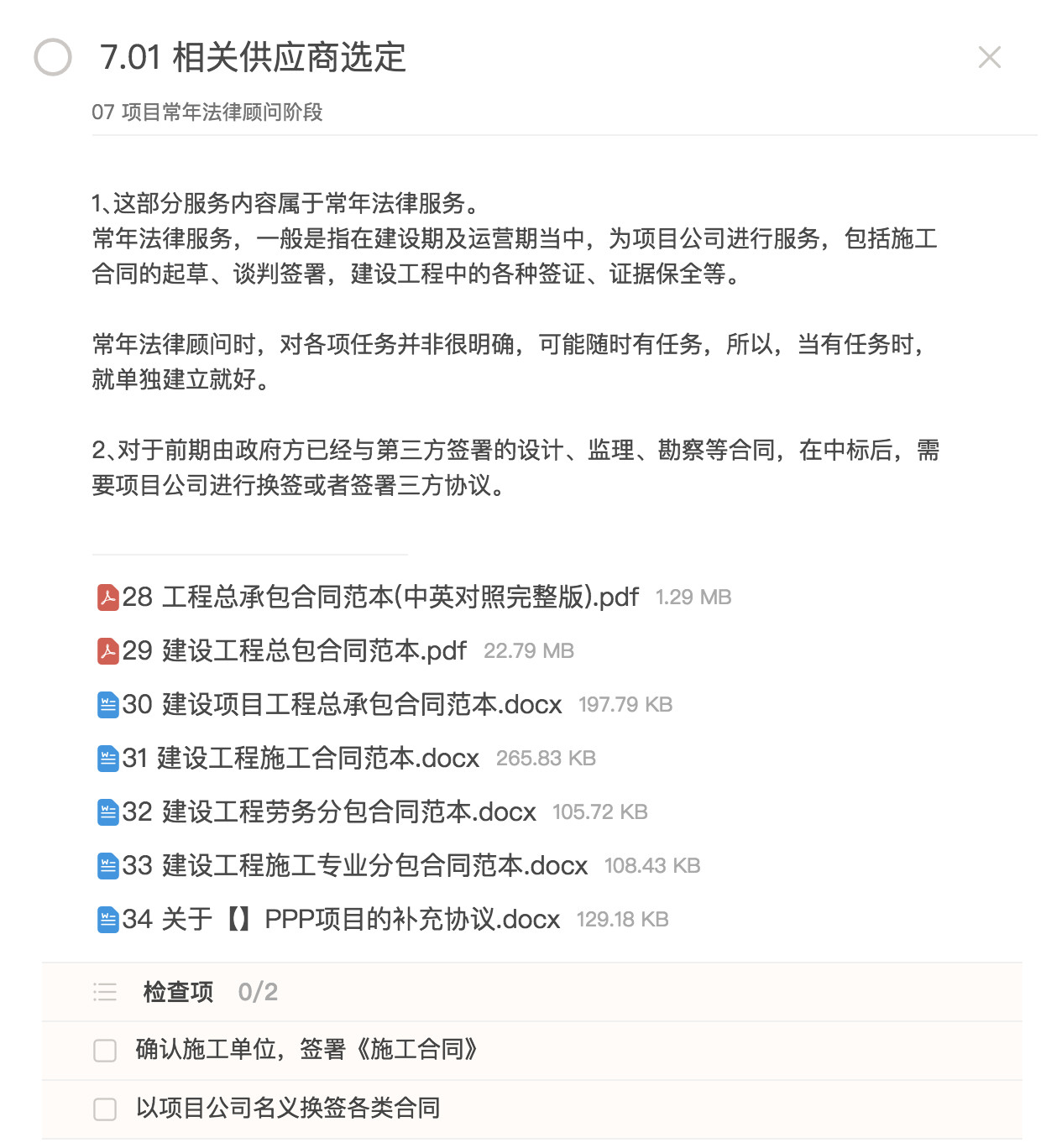The width and height of the screenshot is (1041, 1148).
Task: Open 32 建设工程劳务分包合同范本.docx
Action: (329, 812)
